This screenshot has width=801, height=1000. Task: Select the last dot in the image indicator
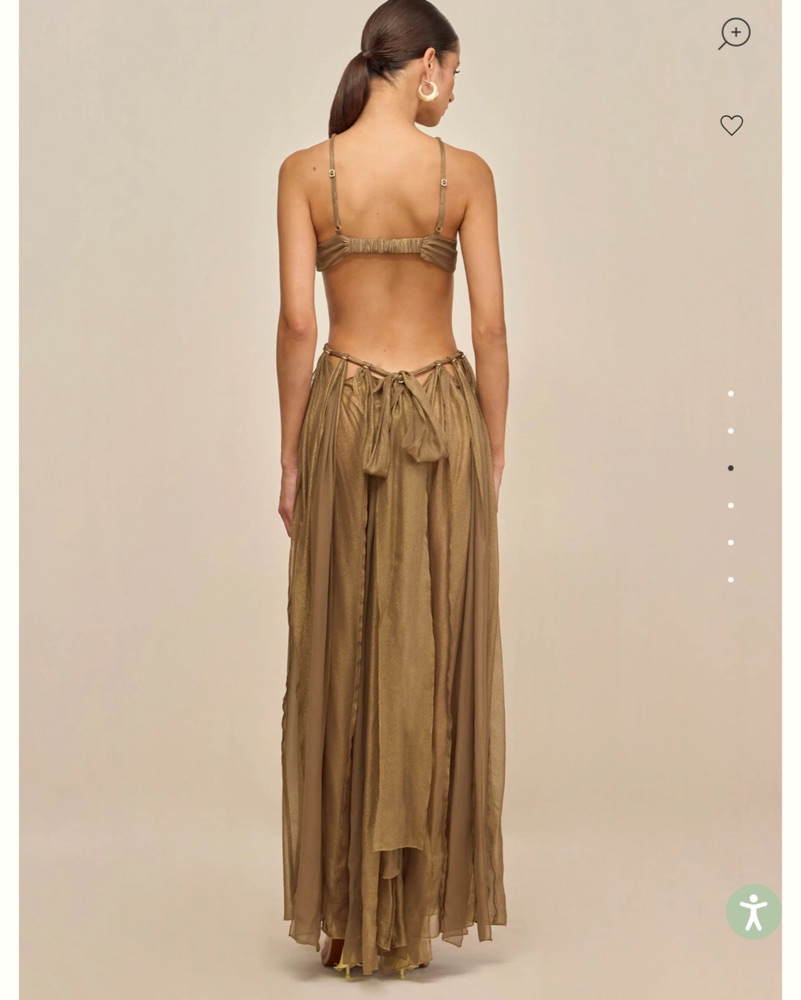(x=730, y=580)
